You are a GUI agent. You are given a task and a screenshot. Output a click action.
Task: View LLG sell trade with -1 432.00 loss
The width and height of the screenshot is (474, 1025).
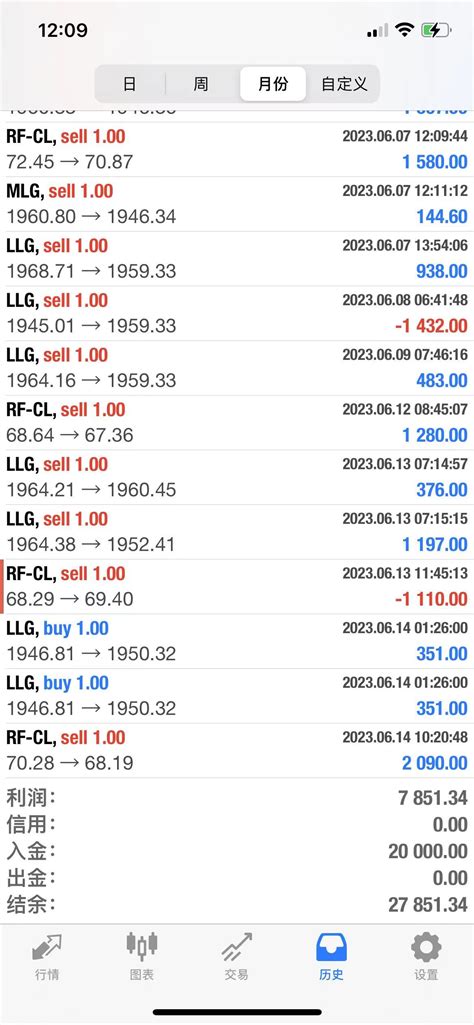[237, 313]
